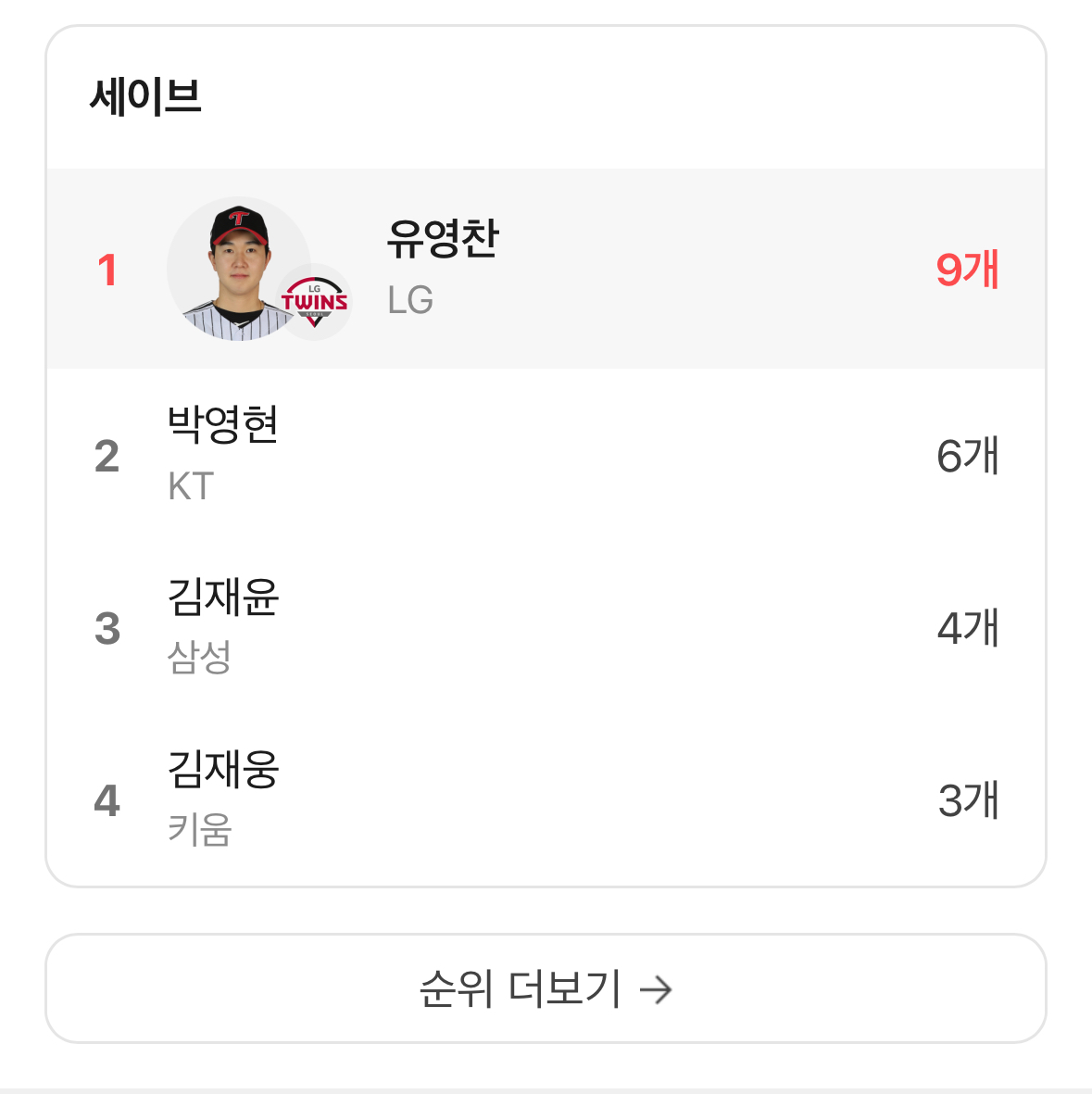
Task: Tap the 순위 더보기 button
Action: tap(546, 988)
